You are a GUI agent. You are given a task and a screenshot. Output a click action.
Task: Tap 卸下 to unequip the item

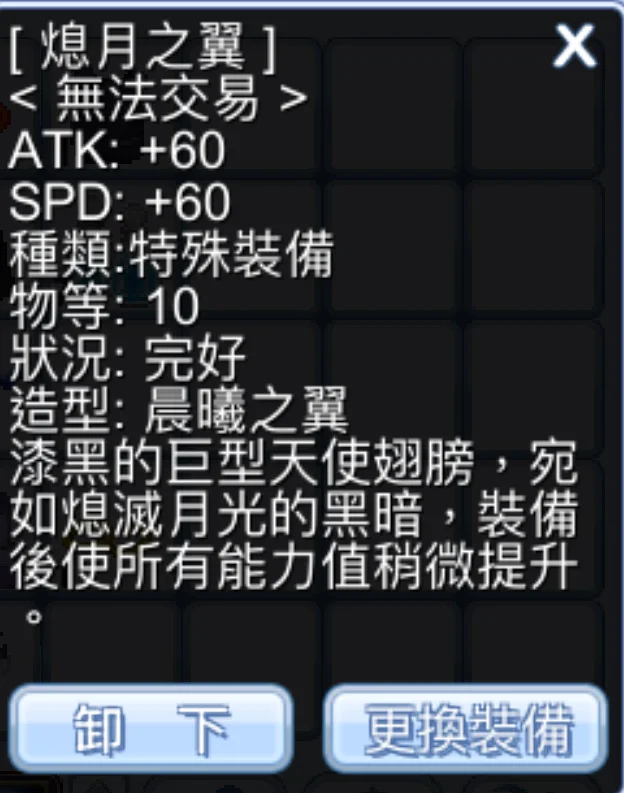coord(152,729)
